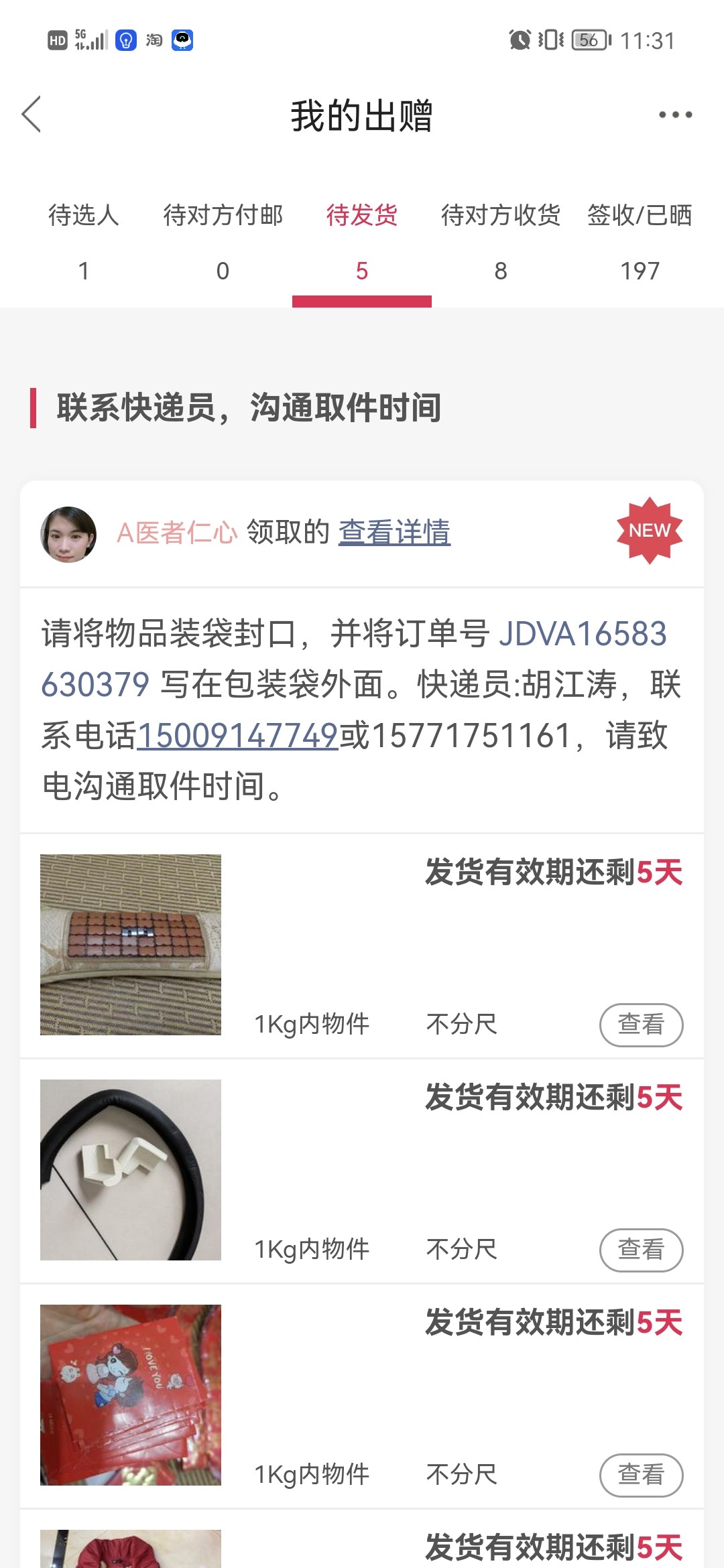Switch to the 待对方付邮 tab
Screen dimensions: 724x1568
click(x=223, y=241)
